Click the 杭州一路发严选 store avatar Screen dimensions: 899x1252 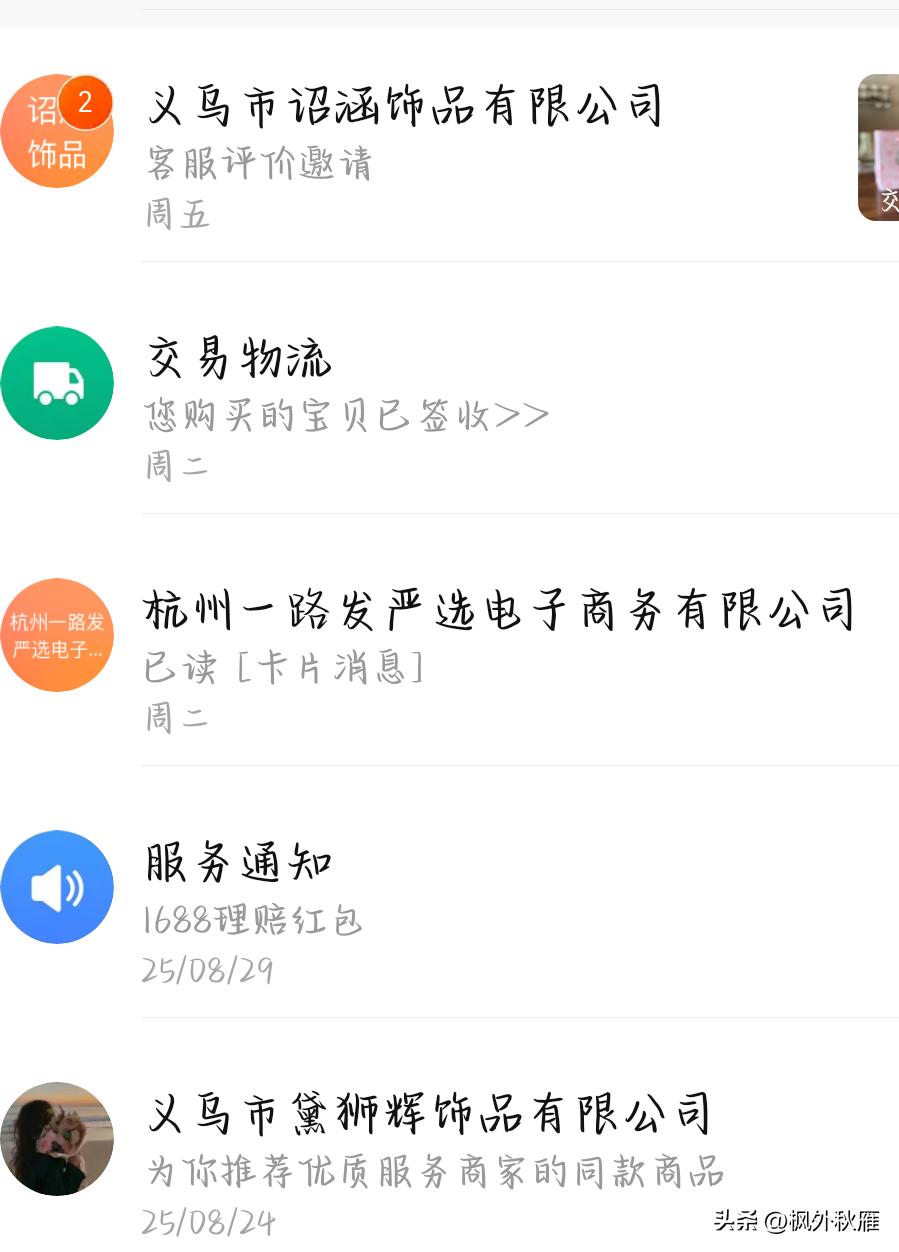(x=57, y=635)
